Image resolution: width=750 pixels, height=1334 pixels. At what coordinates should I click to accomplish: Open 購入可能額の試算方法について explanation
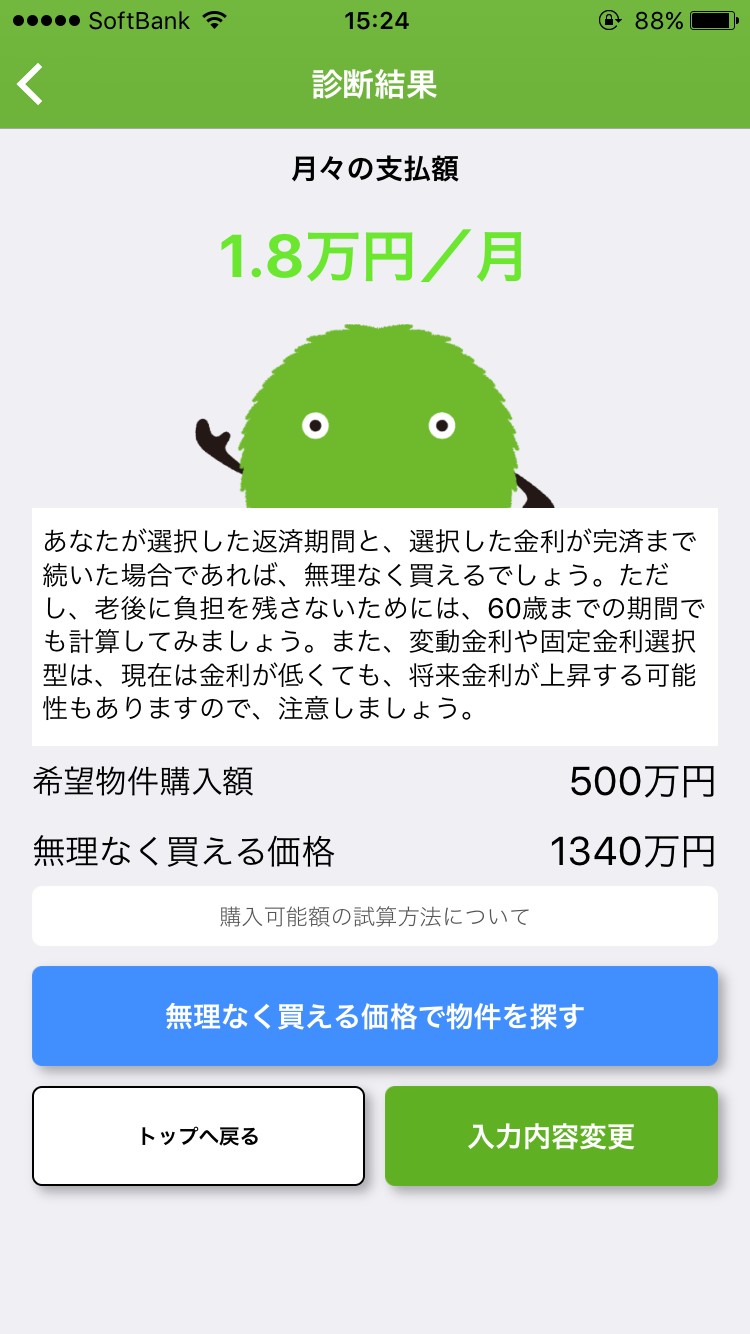[x=375, y=916]
